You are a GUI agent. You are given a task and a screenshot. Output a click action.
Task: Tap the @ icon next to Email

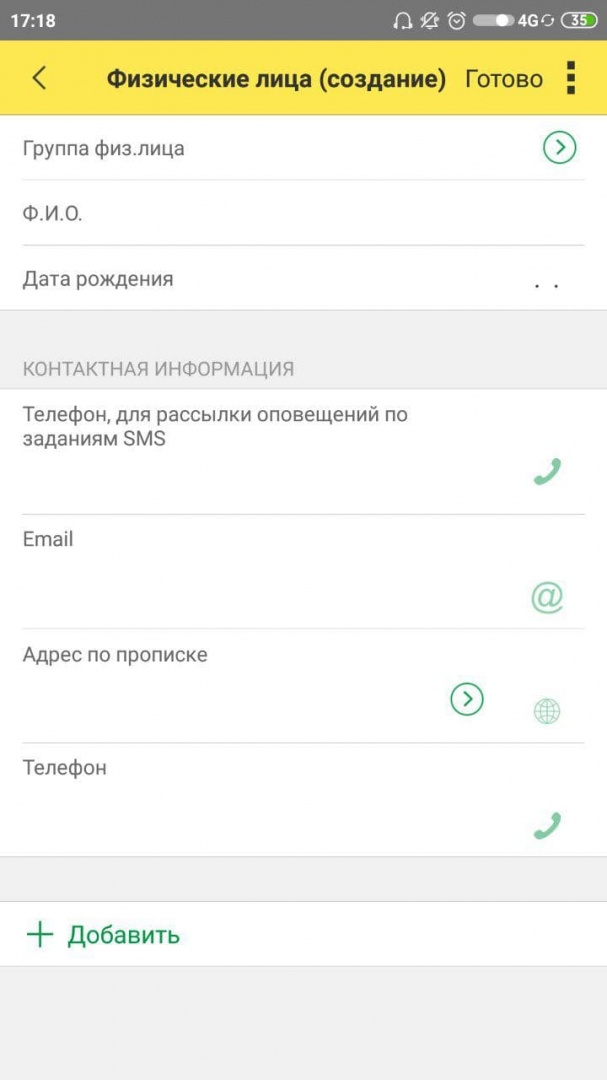point(547,597)
